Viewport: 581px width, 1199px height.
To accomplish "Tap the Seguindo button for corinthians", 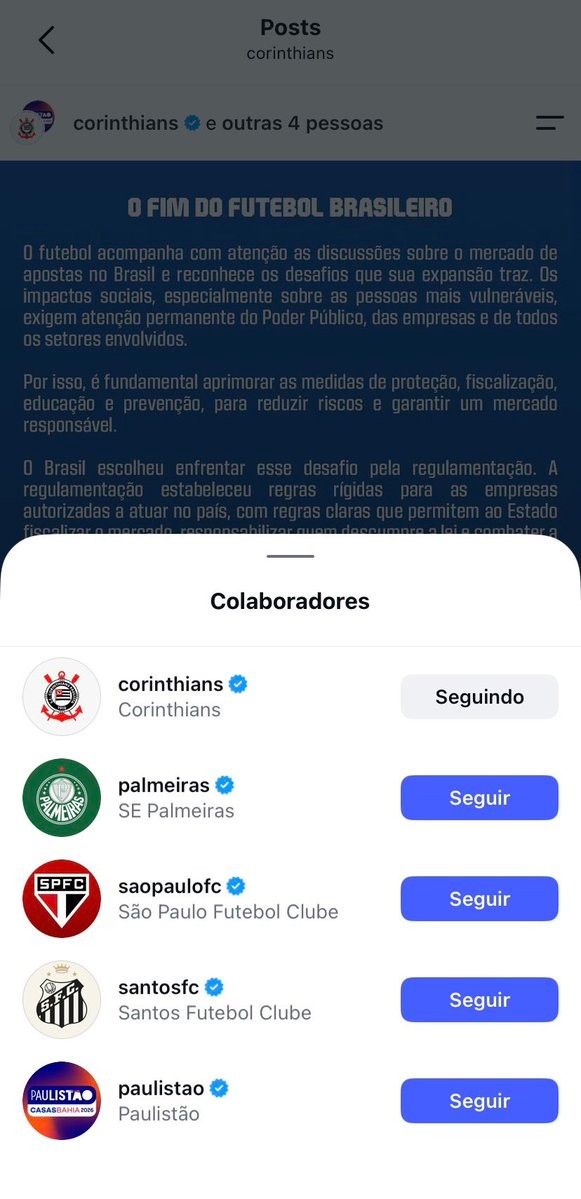I will tap(479, 697).
